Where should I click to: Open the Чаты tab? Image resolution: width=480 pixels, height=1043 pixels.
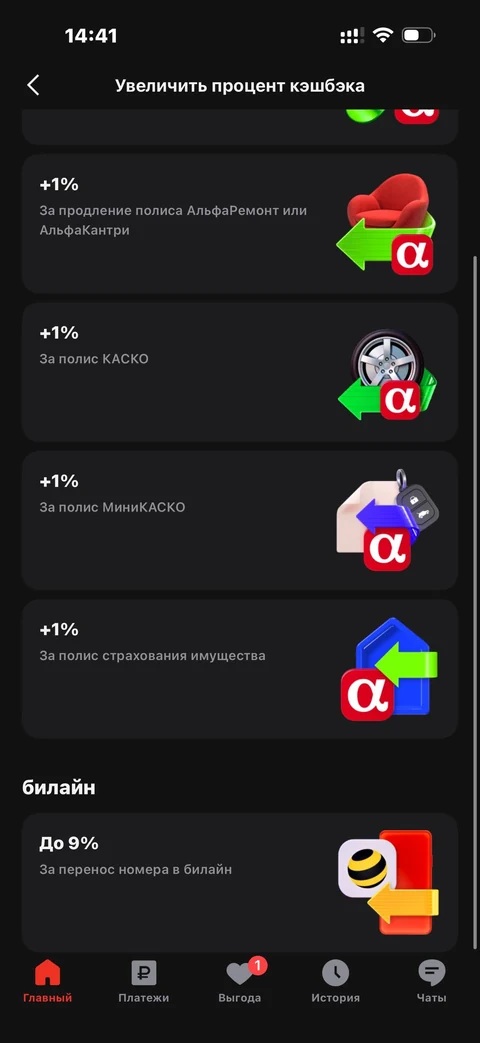point(432,982)
